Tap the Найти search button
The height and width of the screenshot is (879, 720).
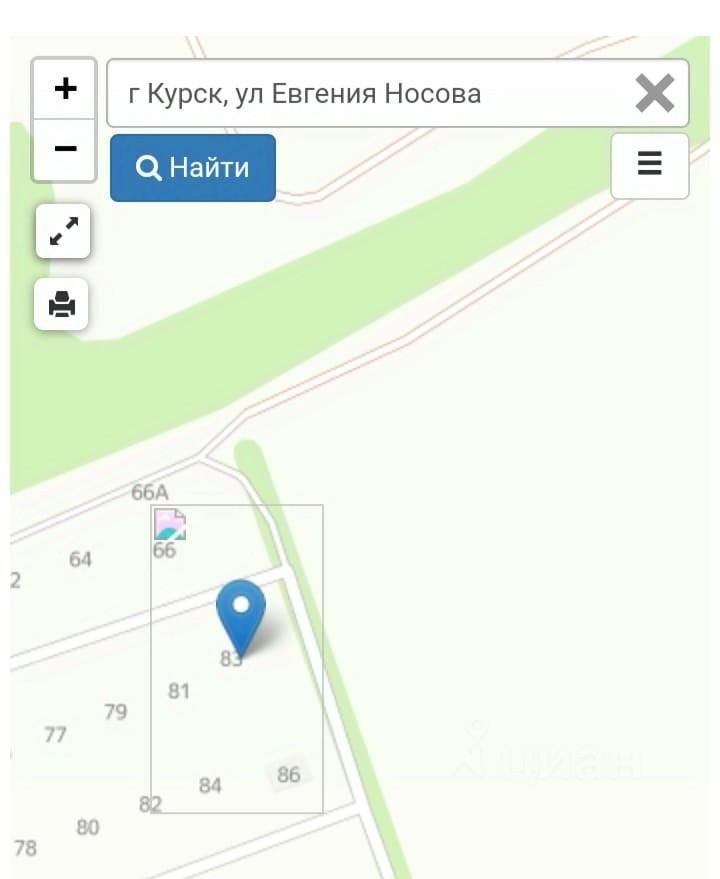click(x=193, y=168)
